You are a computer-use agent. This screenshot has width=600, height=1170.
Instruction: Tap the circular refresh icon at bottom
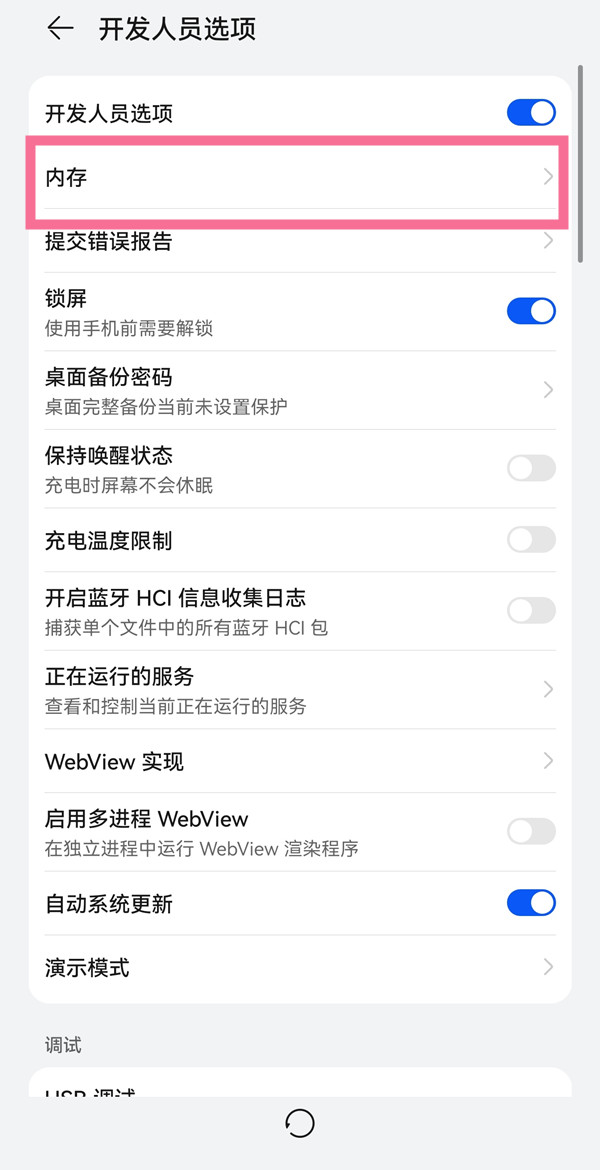(300, 1124)
